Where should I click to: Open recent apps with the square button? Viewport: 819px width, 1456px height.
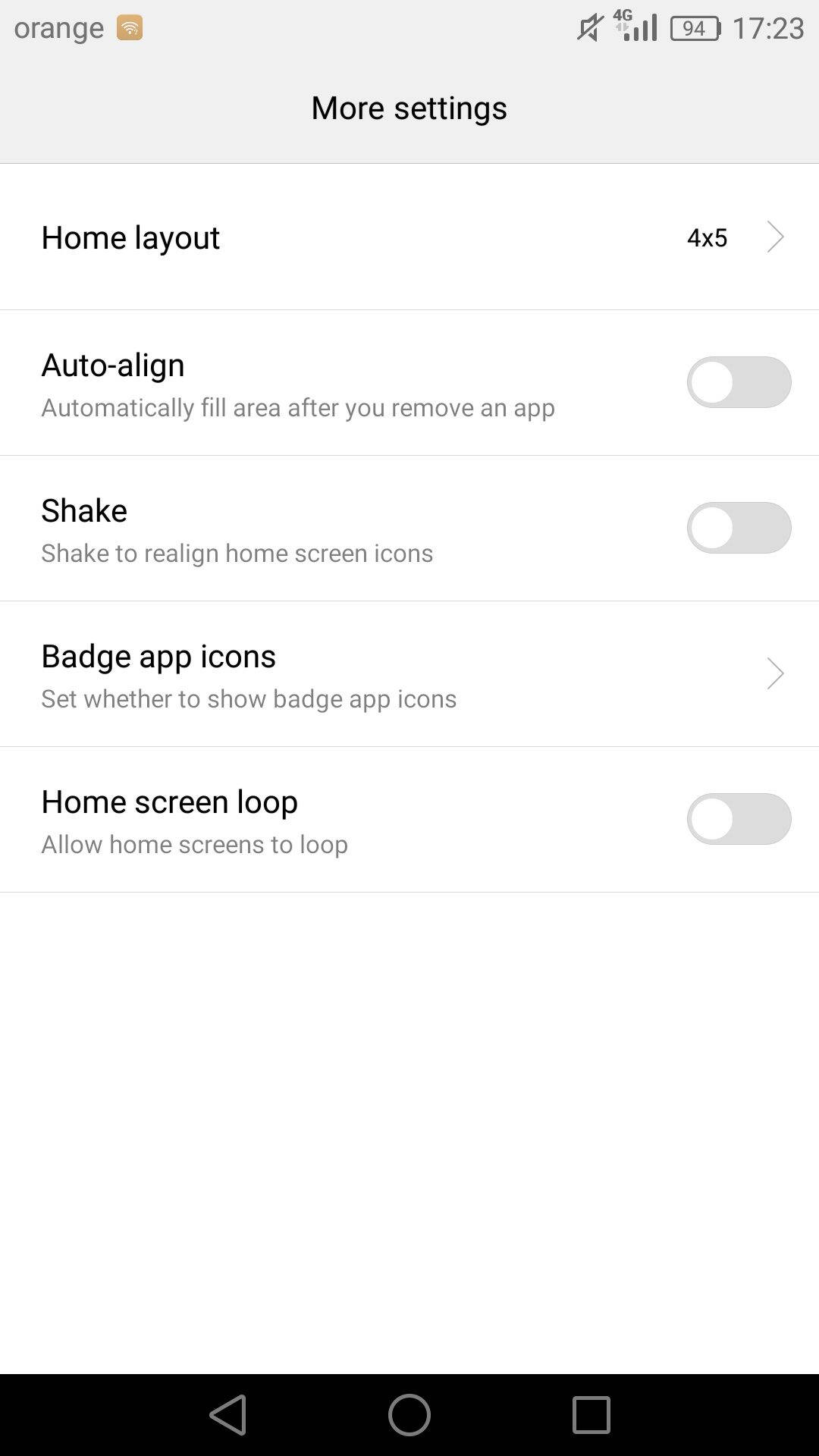pos(591,1415)
